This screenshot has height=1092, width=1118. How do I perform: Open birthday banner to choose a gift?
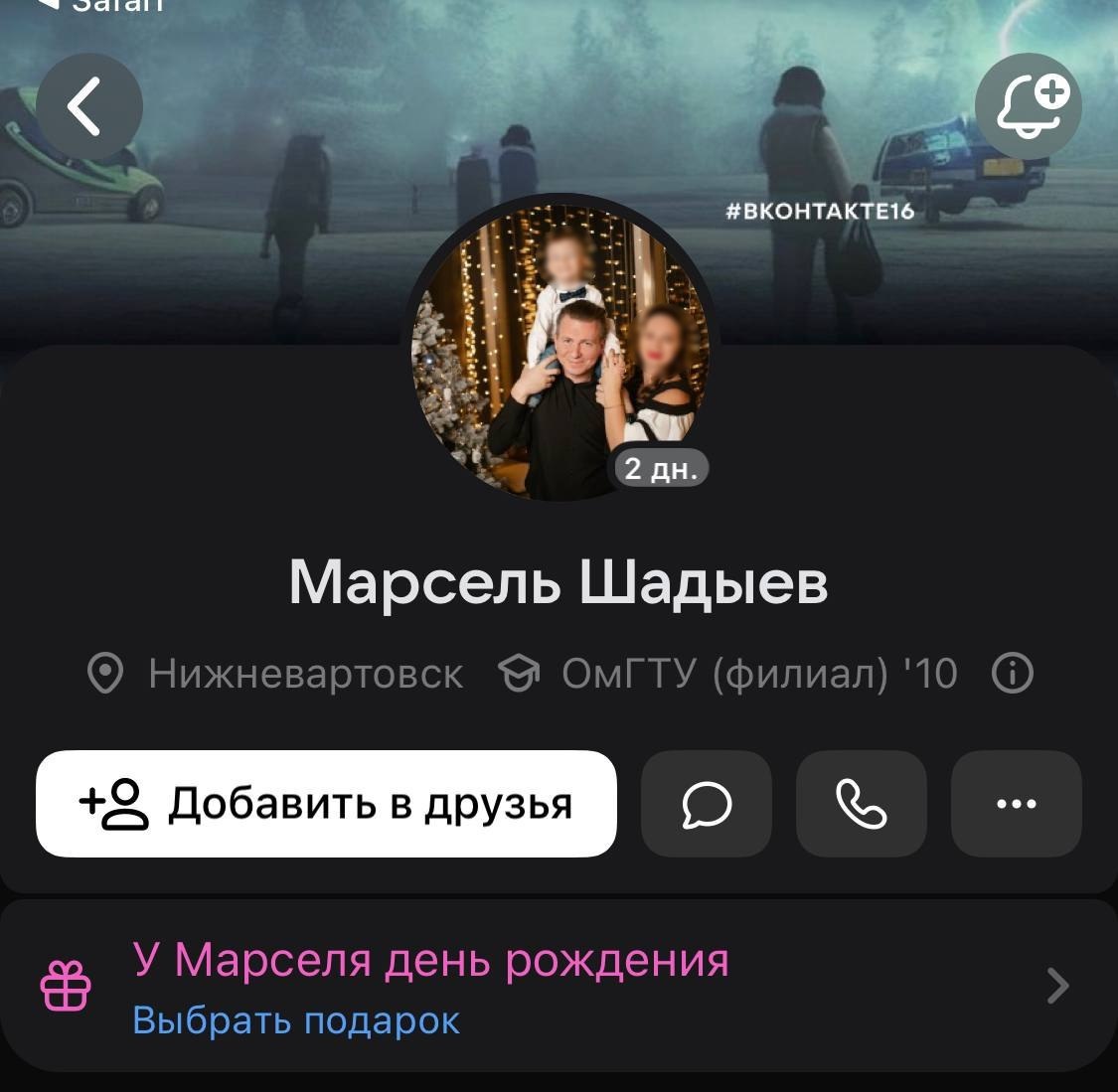click(x=557, y=986)
